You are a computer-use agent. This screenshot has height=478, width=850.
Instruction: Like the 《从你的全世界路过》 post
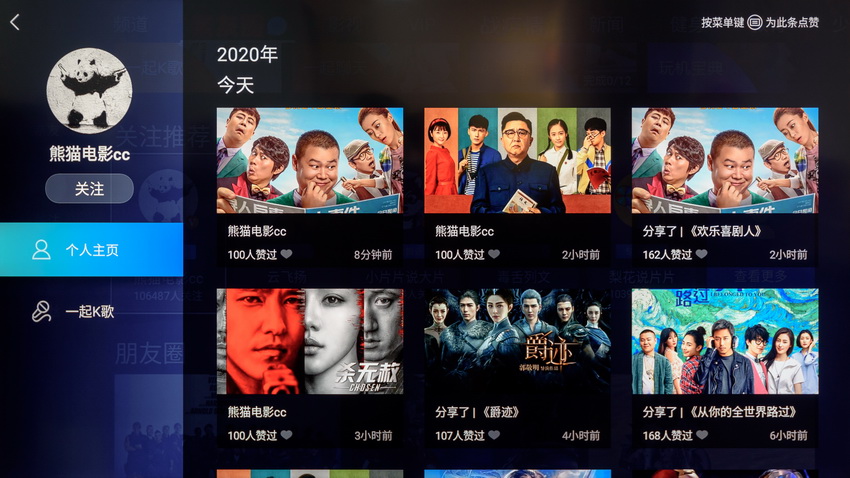[701, 436]
